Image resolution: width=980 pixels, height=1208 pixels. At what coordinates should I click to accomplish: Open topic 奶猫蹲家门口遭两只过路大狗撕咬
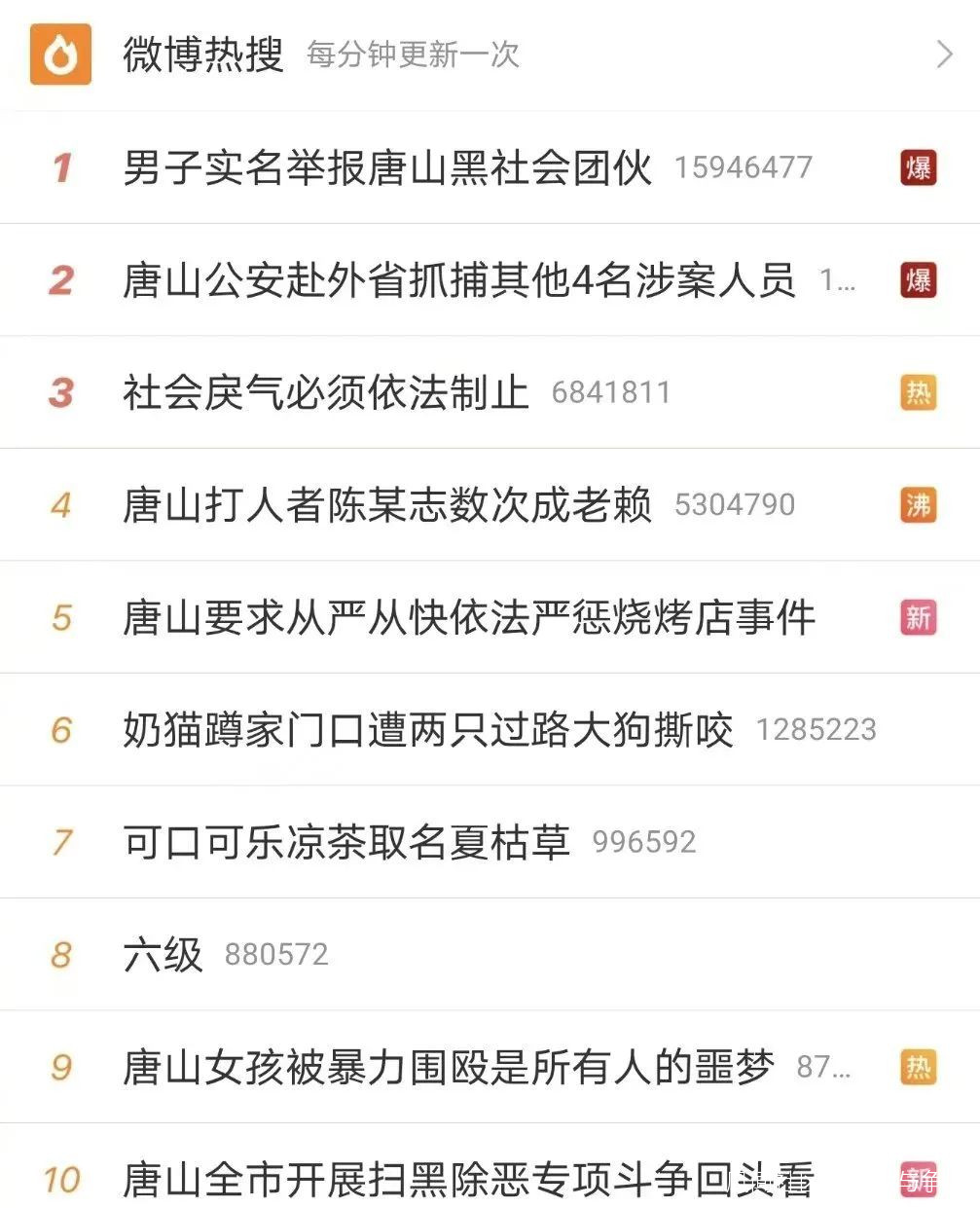click(x=428, y=730)
